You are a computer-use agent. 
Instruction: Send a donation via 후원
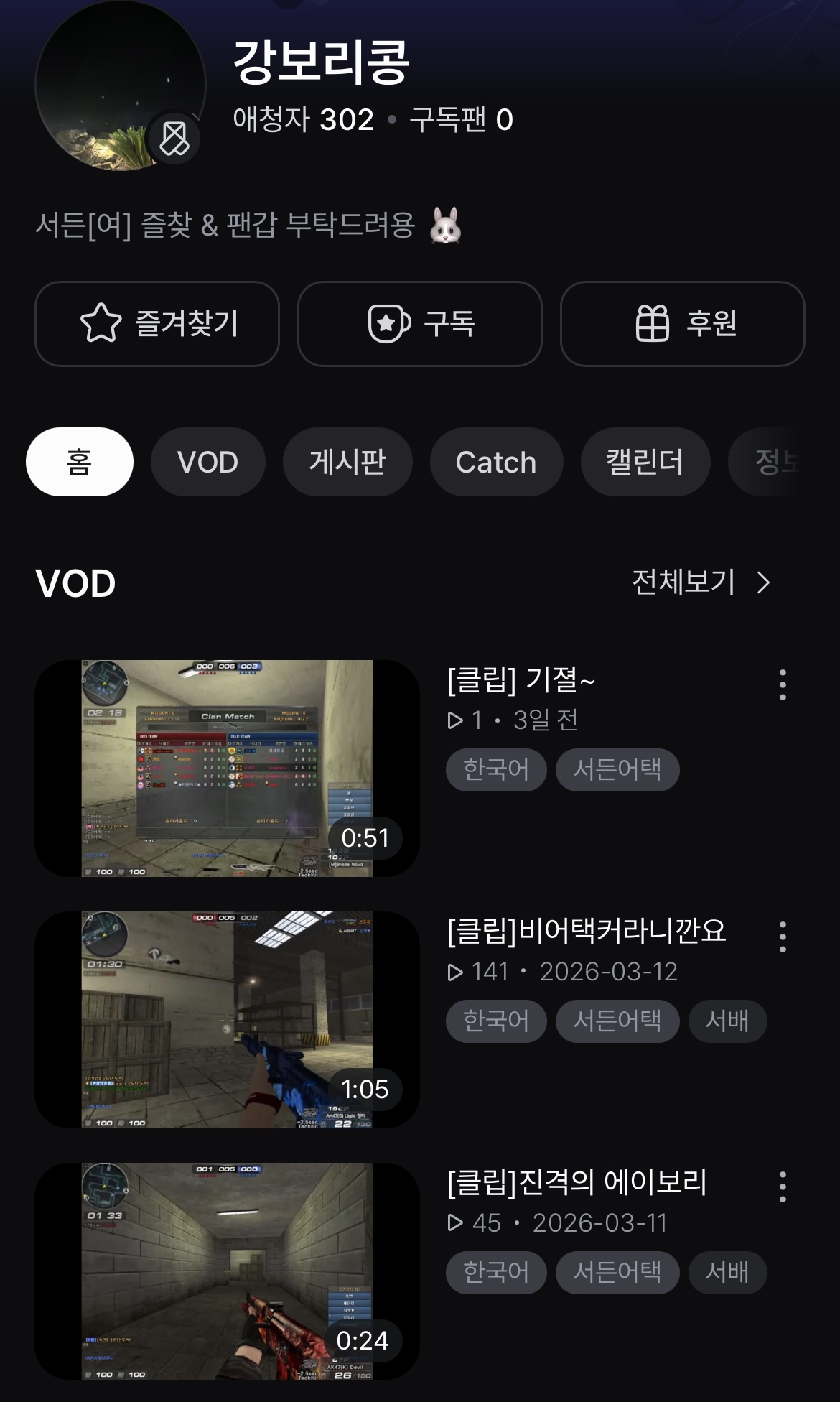(682, 323)
